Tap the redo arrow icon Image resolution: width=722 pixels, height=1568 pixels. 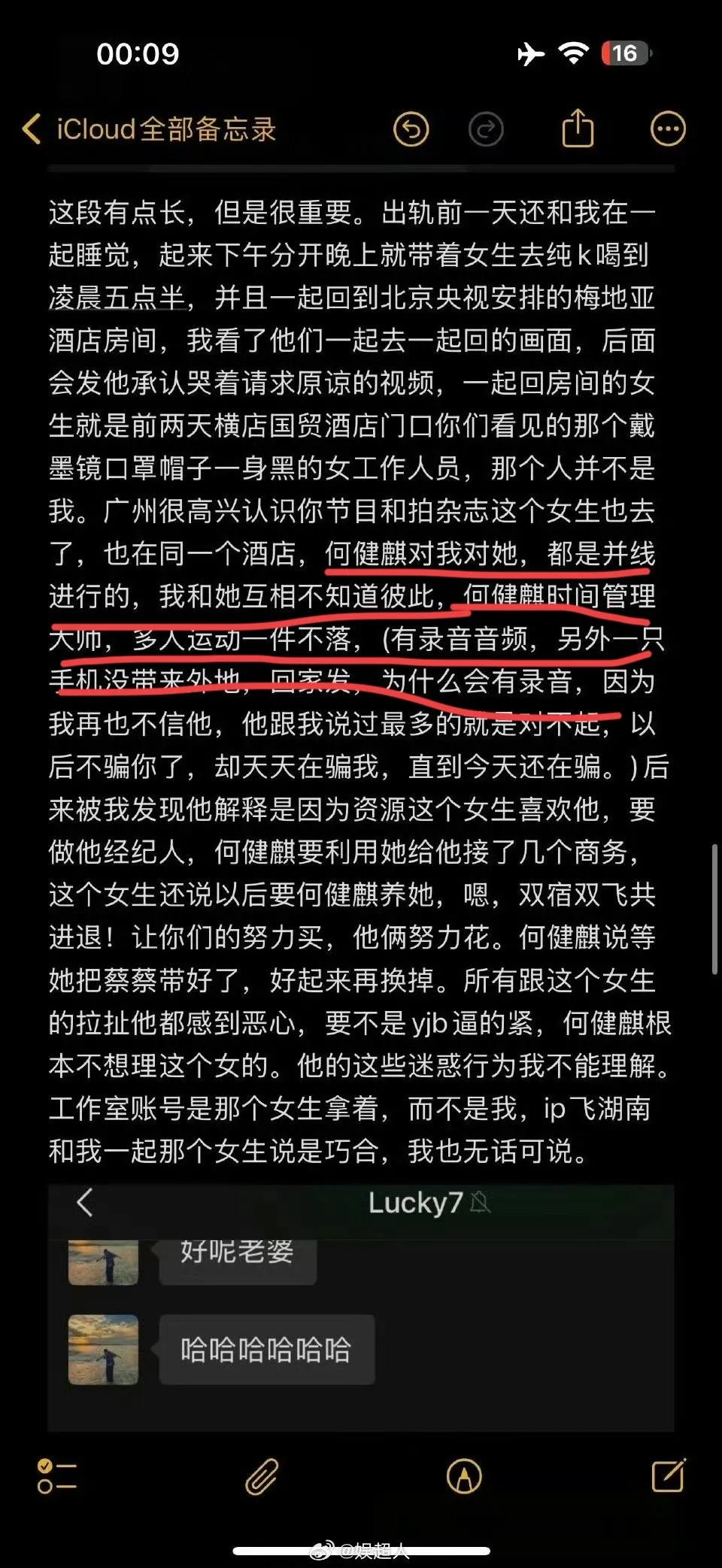[x=486, y=129]
